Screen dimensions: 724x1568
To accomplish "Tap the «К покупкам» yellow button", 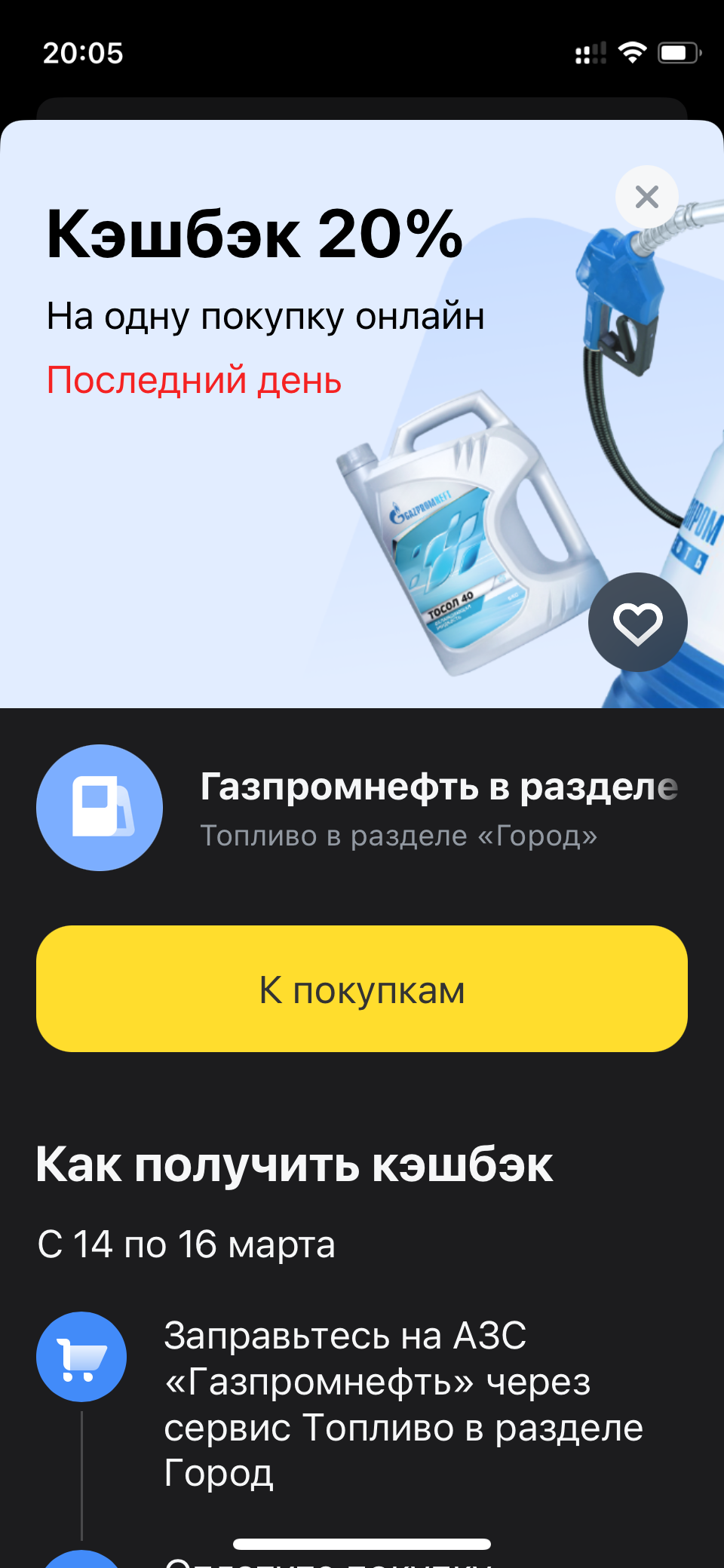I will pyautogui.click(x=362, y=989).
